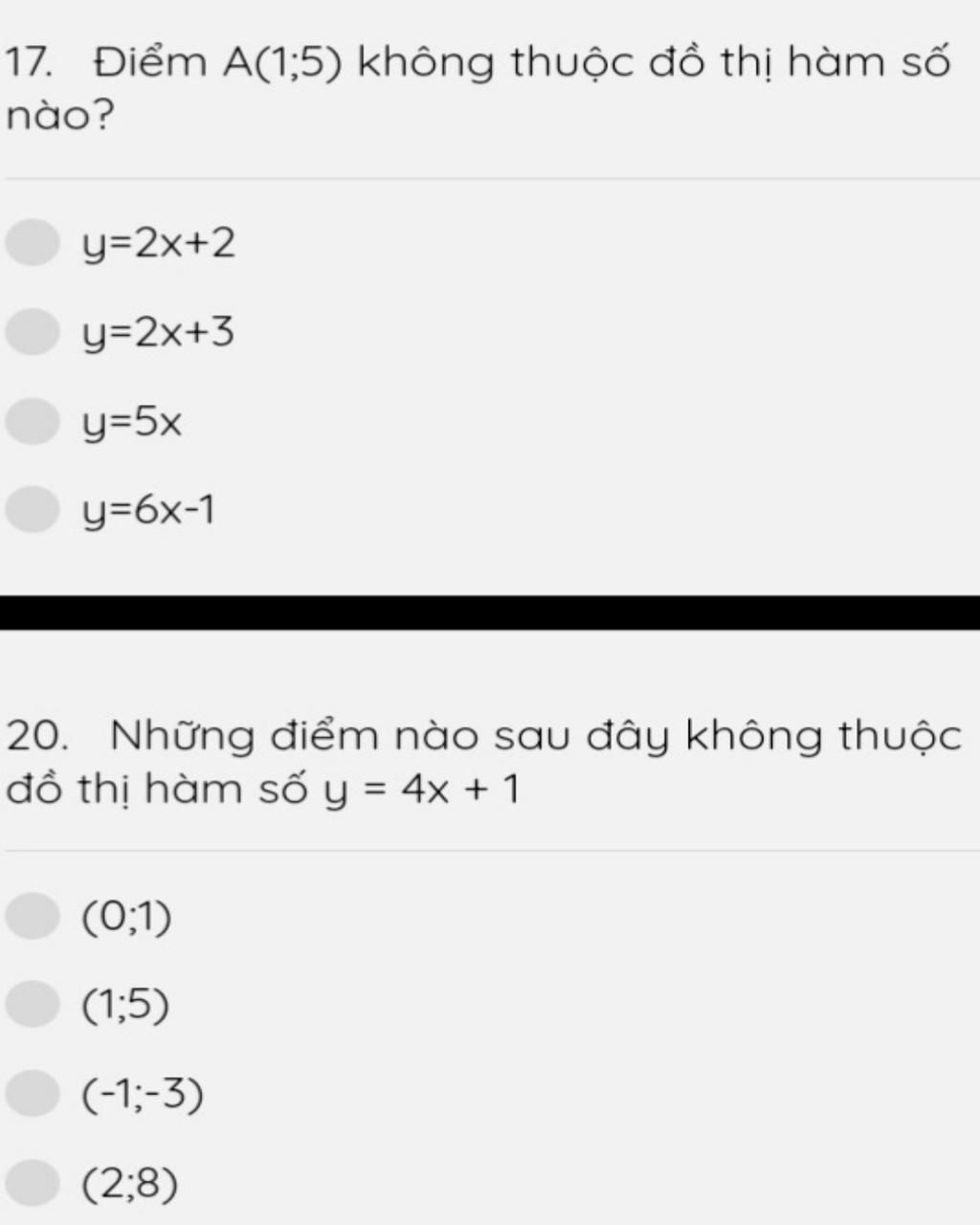Mark y=6x-1 as the answer
Screen dimensions: 980x1225
pos(33,509)
